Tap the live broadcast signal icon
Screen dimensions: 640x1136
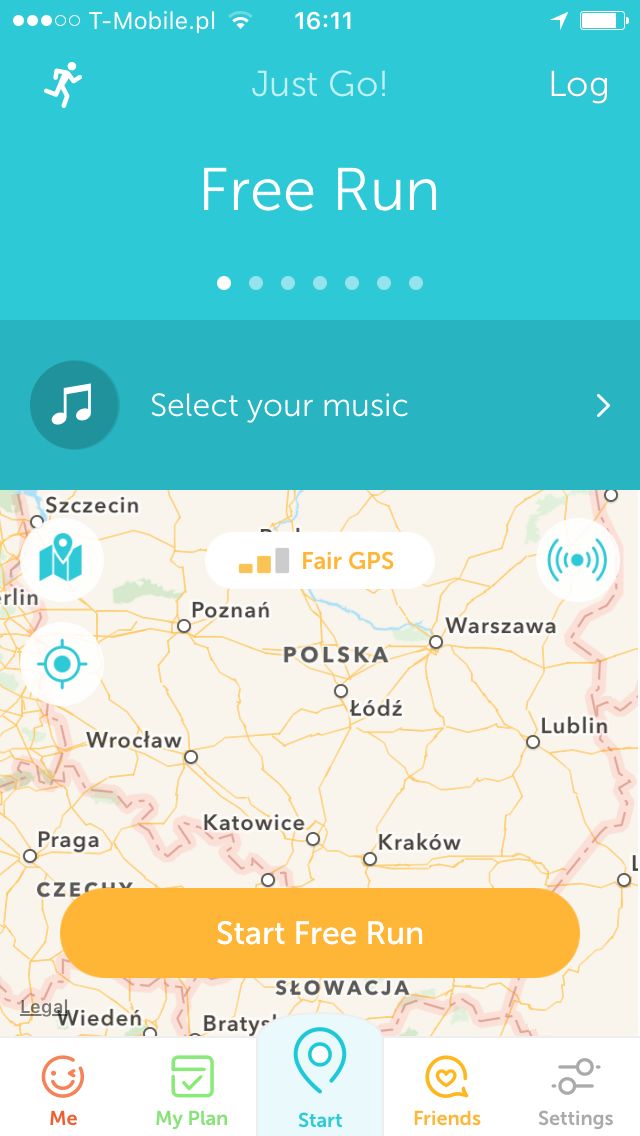[x=577, y=559]
